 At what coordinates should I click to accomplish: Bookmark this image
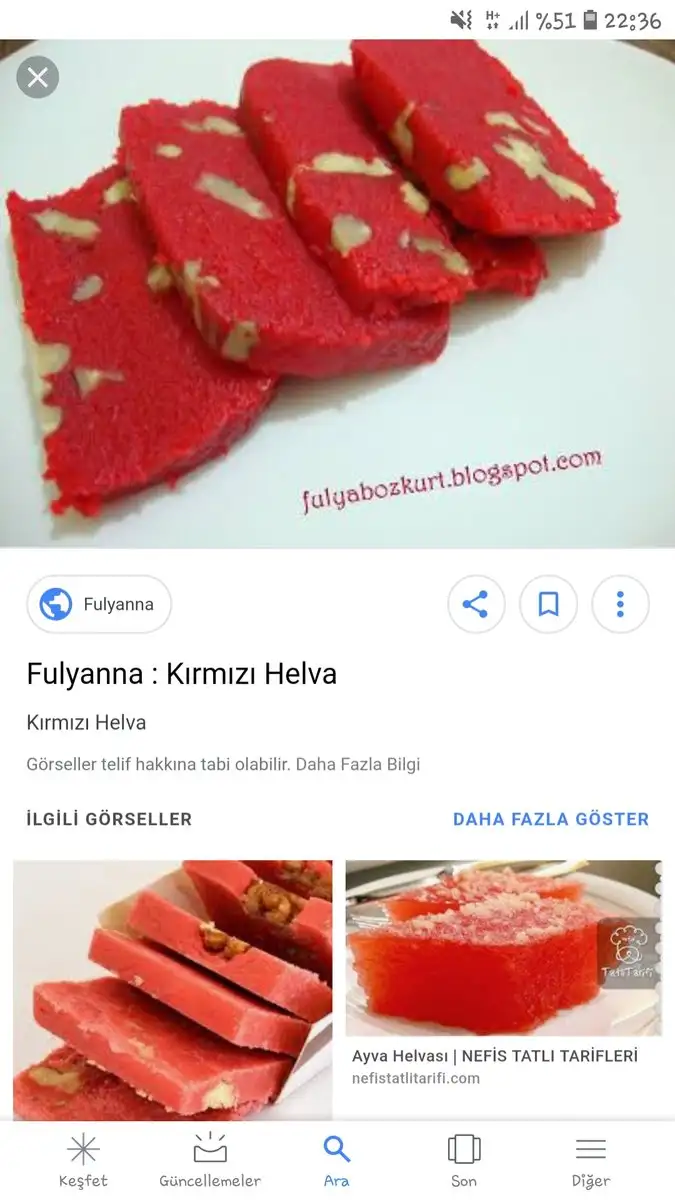tap(548, 604)
